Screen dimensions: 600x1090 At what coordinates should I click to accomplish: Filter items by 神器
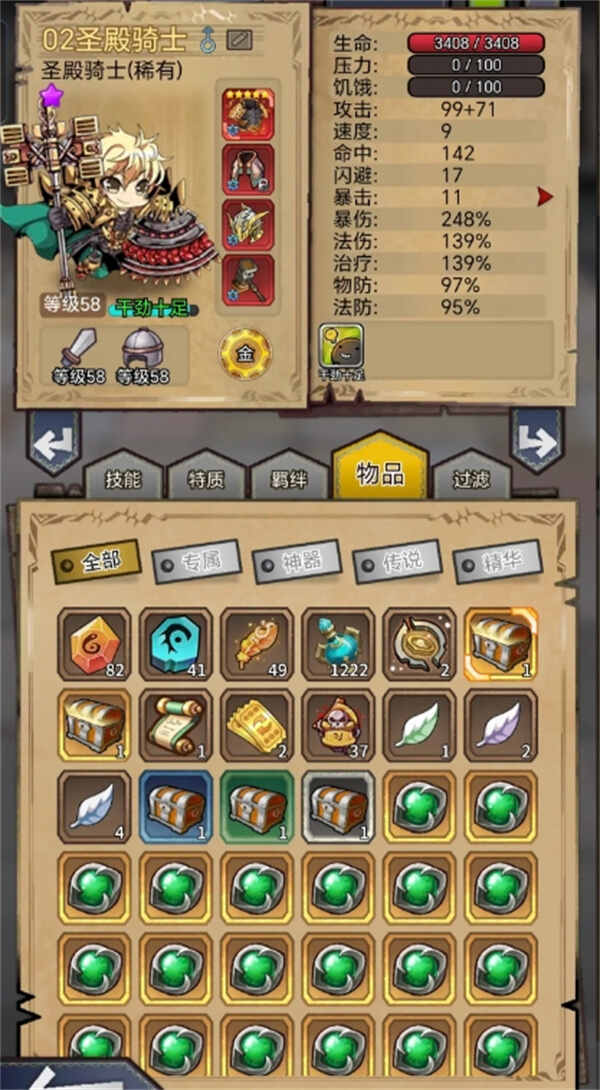[296, 562]
